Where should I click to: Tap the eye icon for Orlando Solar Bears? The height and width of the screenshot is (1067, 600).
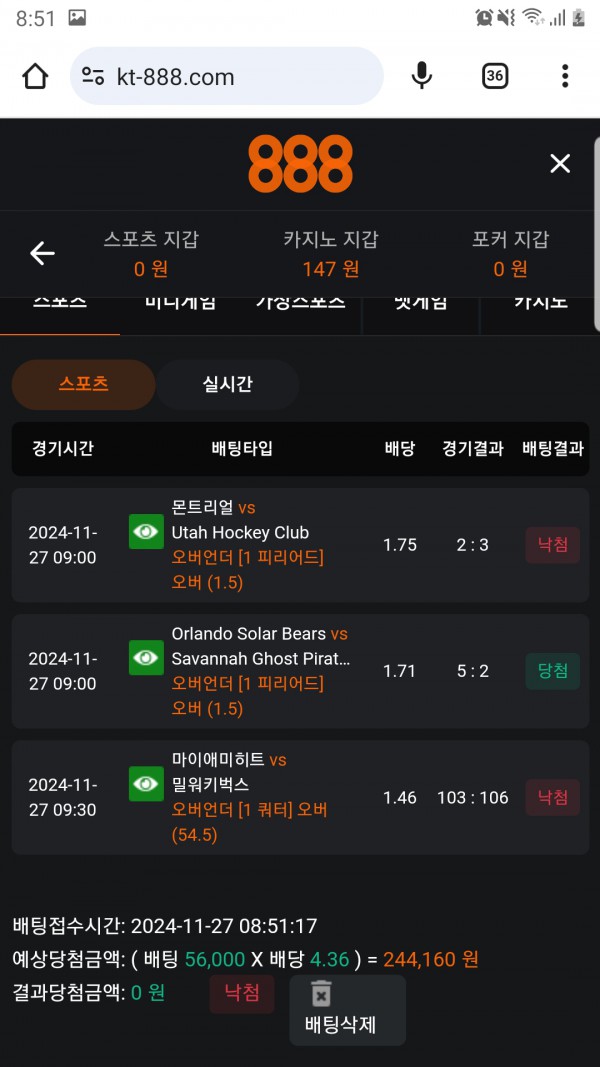coord(146,657)
